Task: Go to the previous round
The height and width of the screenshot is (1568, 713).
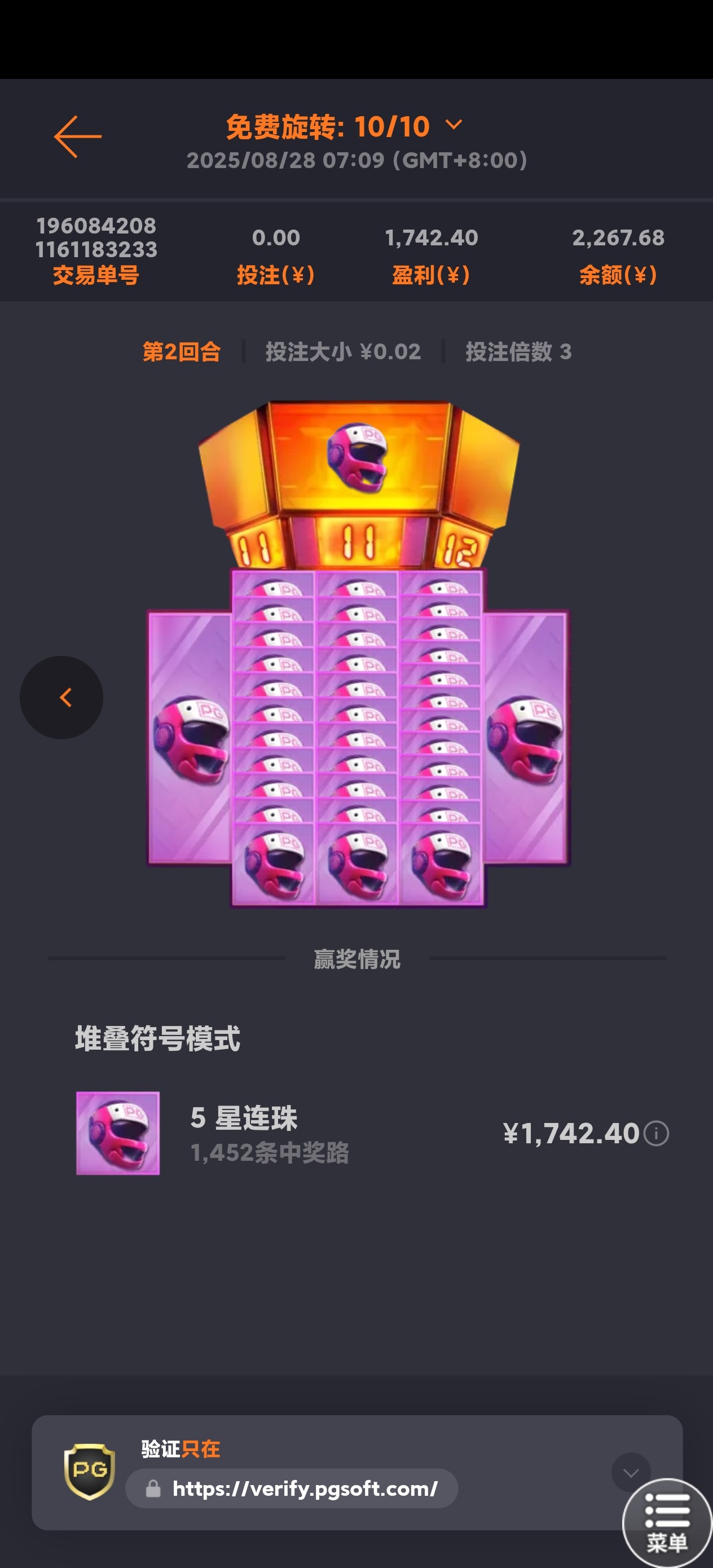Action: tap(61, 698)
